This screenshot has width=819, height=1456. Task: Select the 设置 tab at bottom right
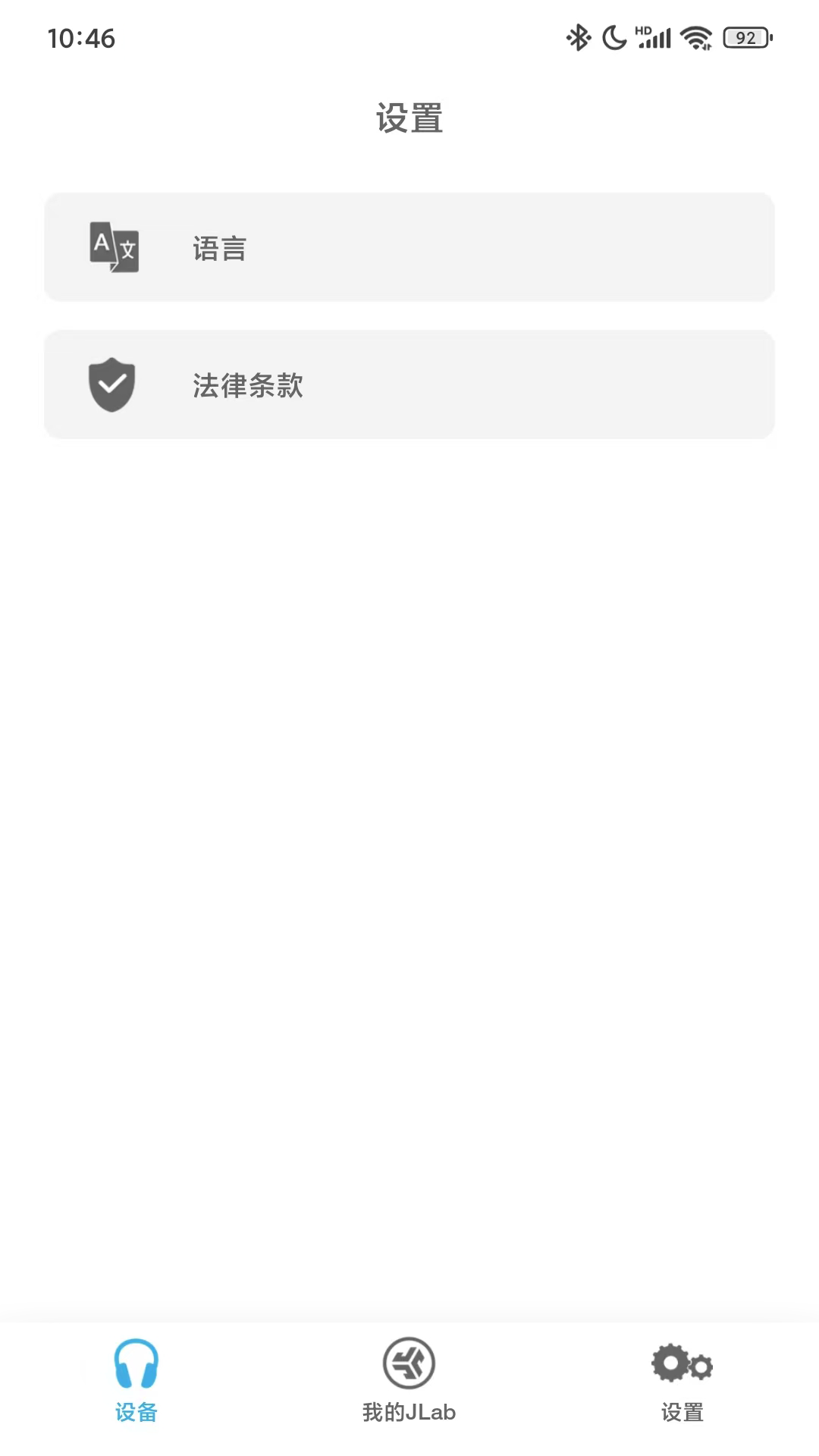[682, 1380]
